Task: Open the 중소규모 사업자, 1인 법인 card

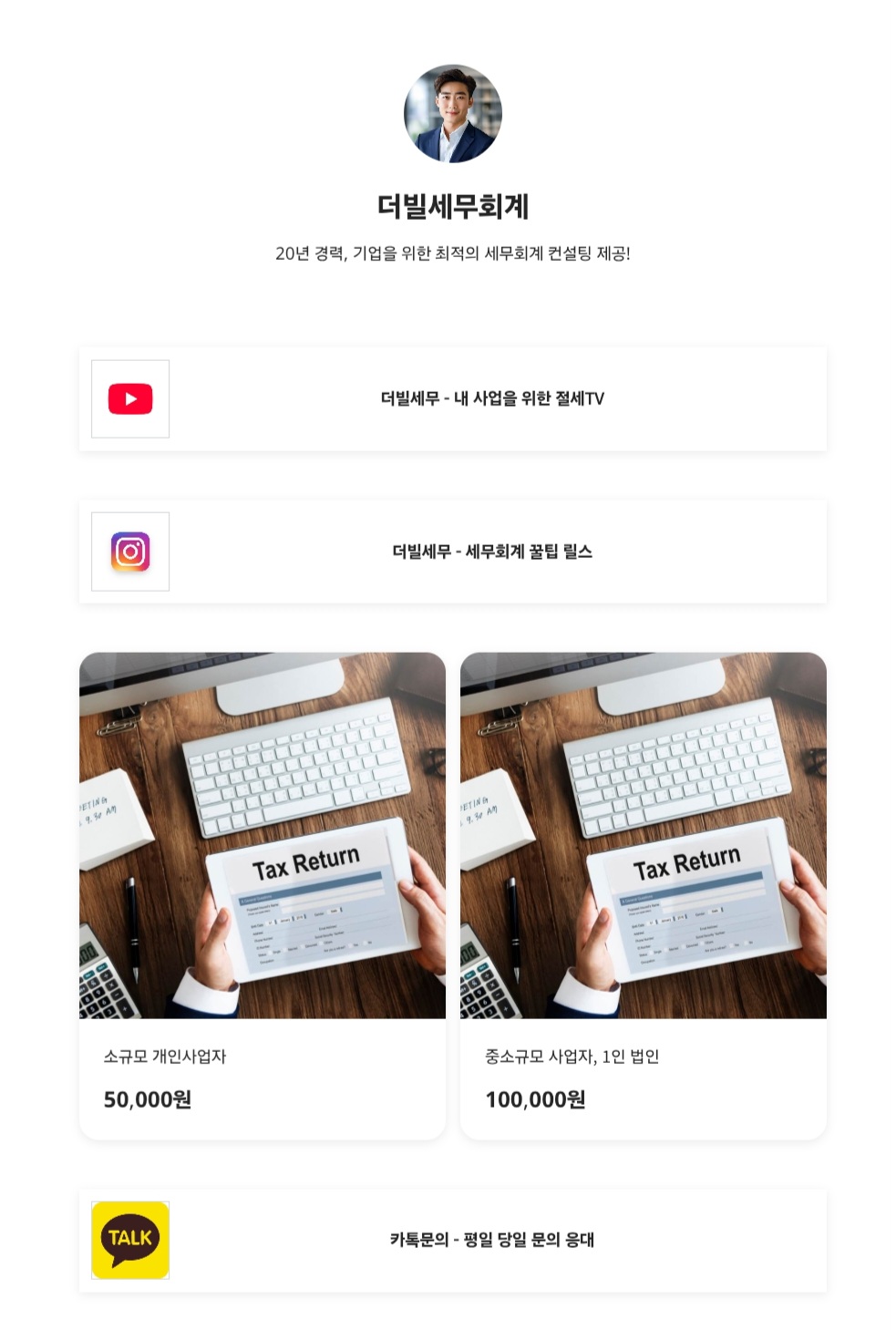Action: (x=644, y=896)
